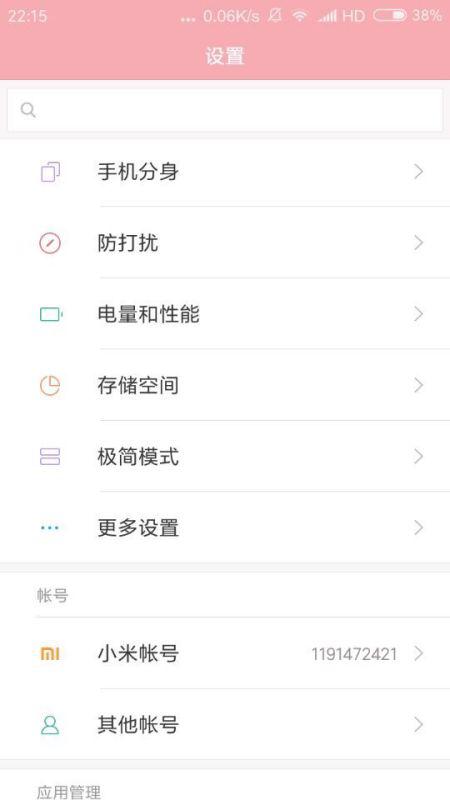Viewport: 450px width, 800px height.
Task: Open 其他帐号
Action: (x=225, y=724)
